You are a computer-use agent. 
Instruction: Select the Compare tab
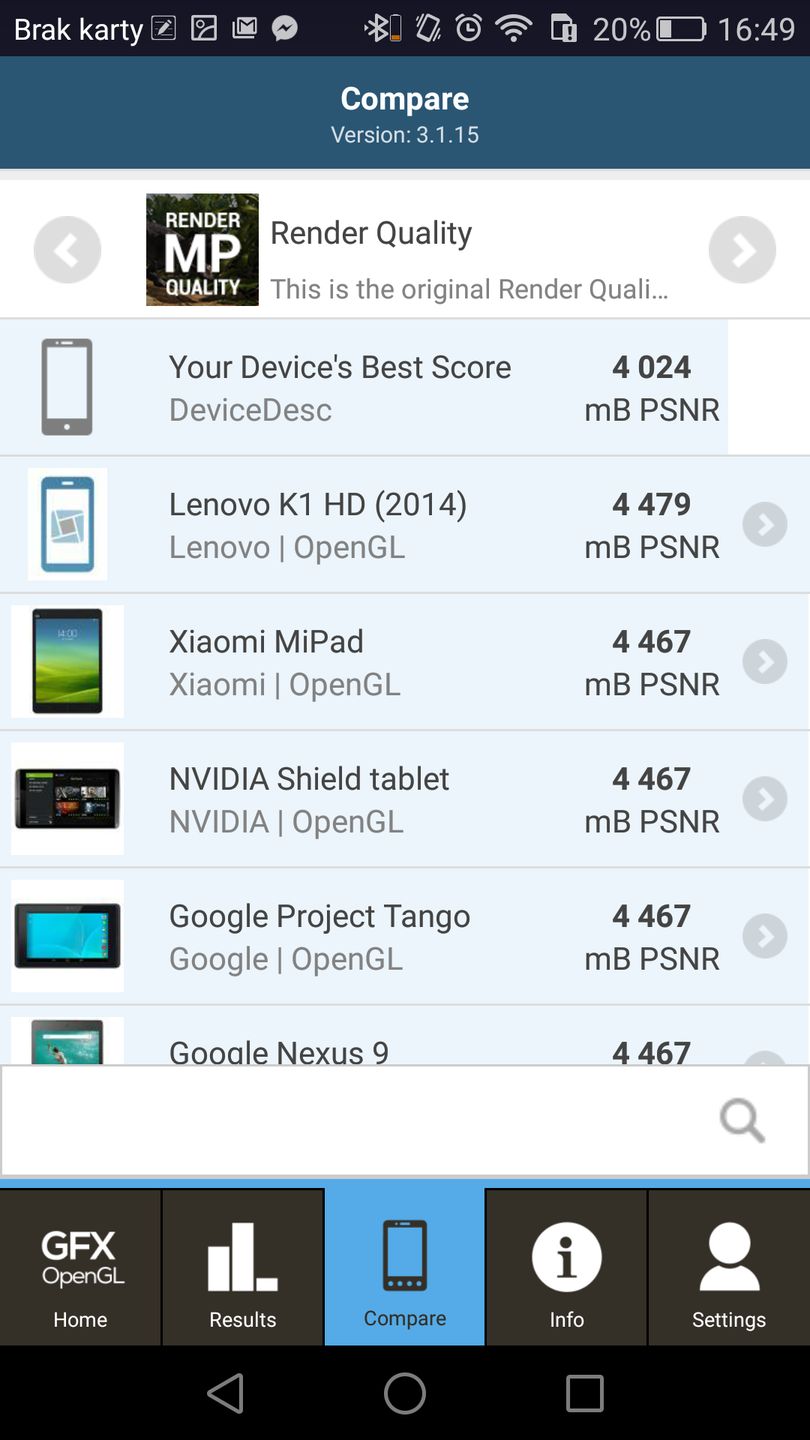(405, 1268)
